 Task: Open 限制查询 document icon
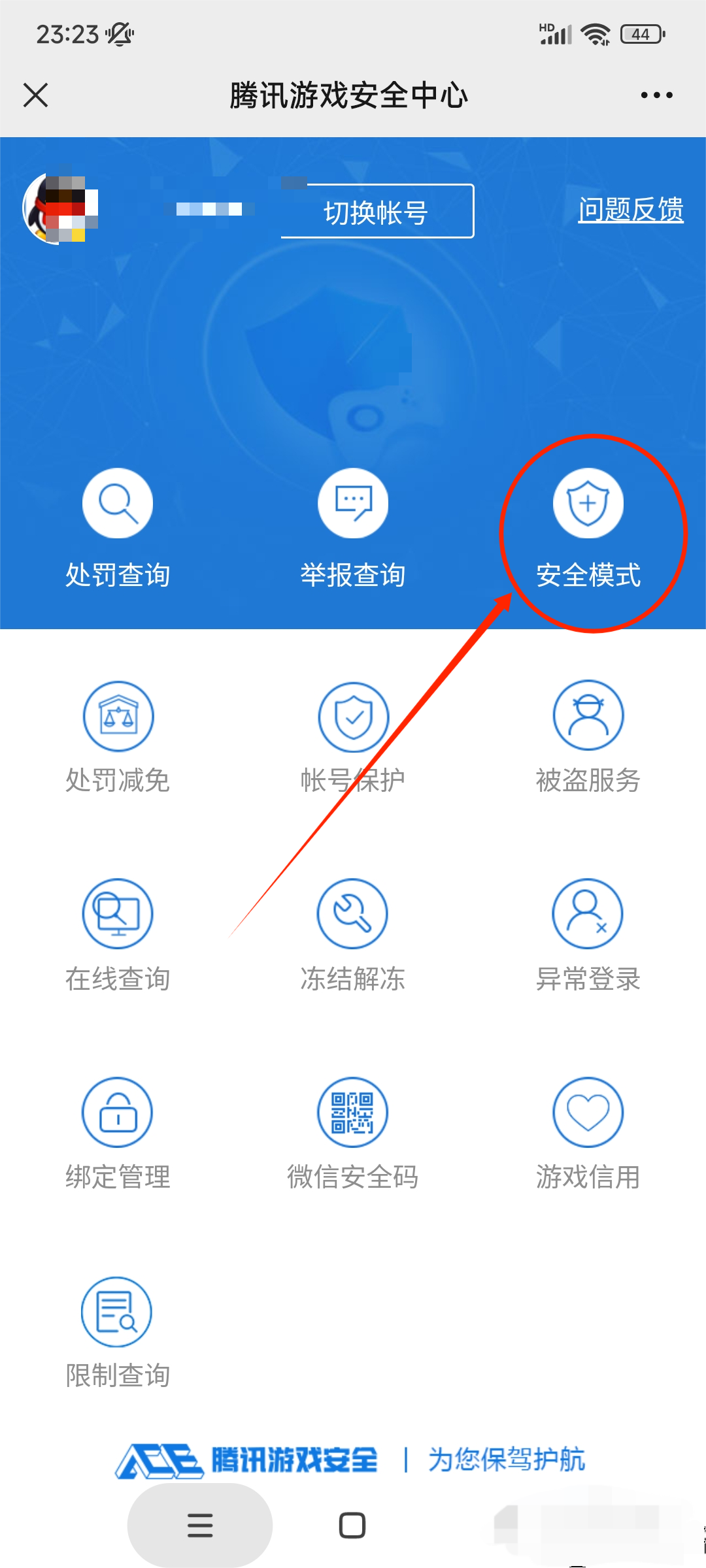[x=117, y=1312]
